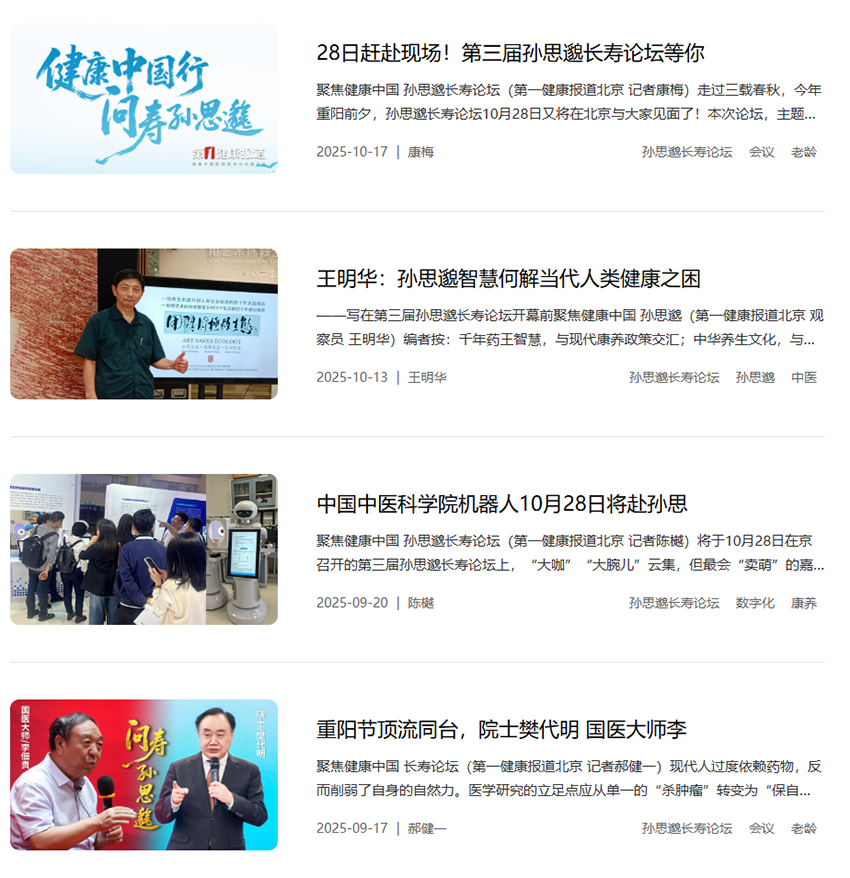Select the 会议 tag under the 2025-10-17 article
850x878 pixels.
pos(761,152)
